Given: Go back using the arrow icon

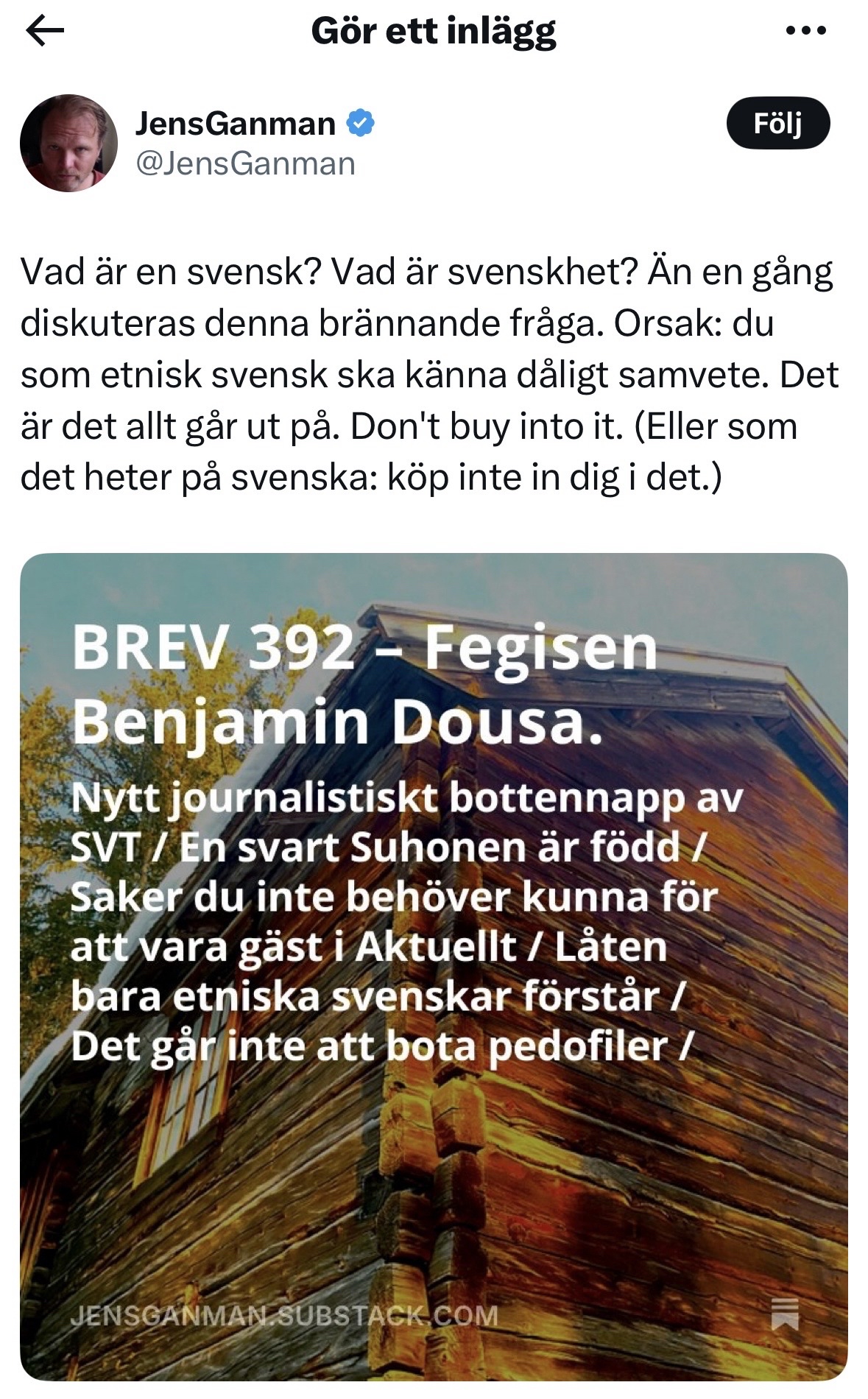Looking at the screenshot, I should click(45, 31).
